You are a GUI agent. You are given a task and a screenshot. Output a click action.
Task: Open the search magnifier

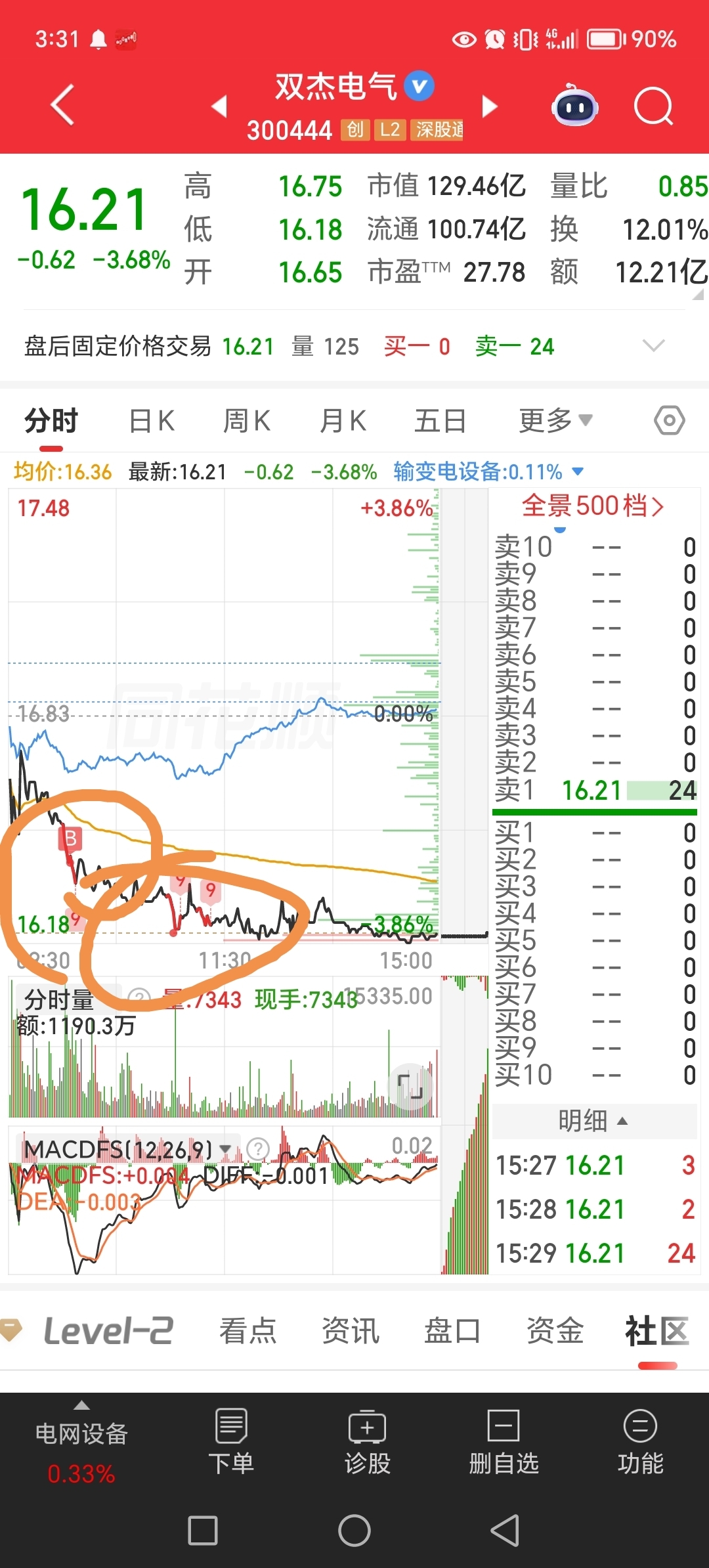tap(654, 106)
